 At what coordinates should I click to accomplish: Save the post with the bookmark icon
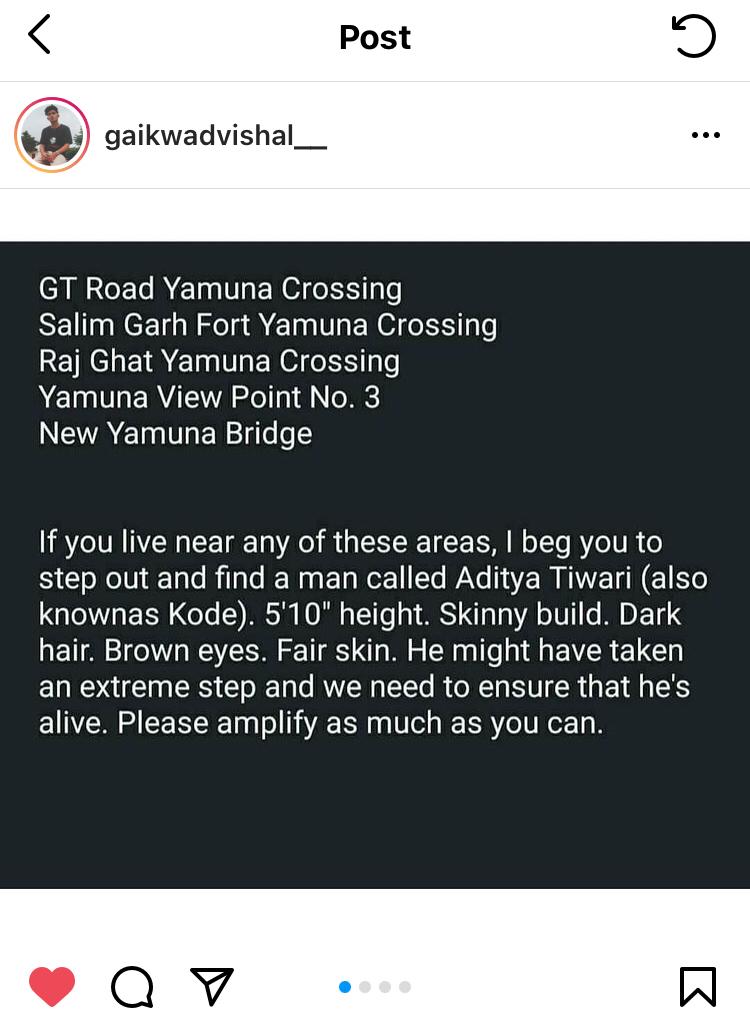click(x=697, y=986)
